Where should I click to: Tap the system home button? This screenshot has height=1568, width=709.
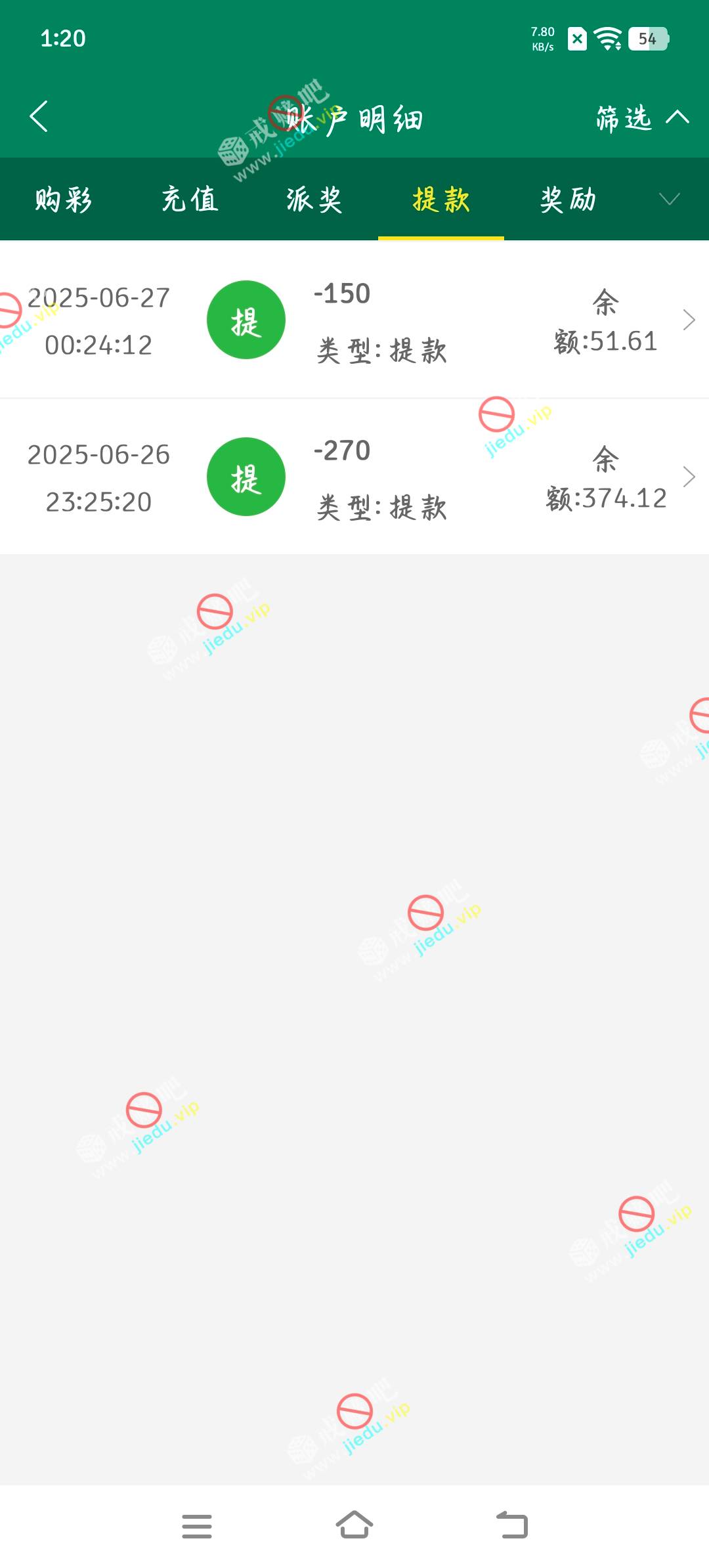(x=354, y=1525)
